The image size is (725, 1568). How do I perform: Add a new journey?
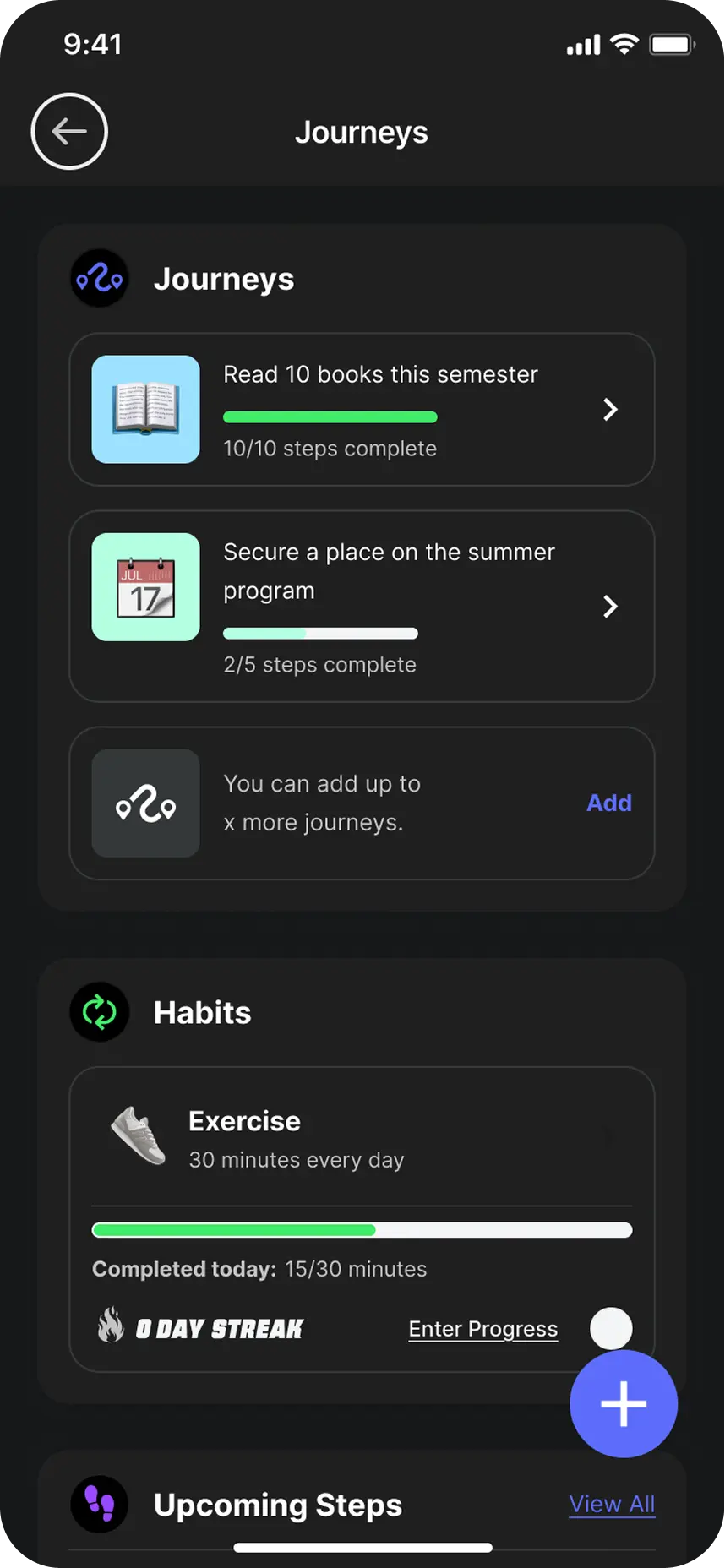(x=608, y=803)
